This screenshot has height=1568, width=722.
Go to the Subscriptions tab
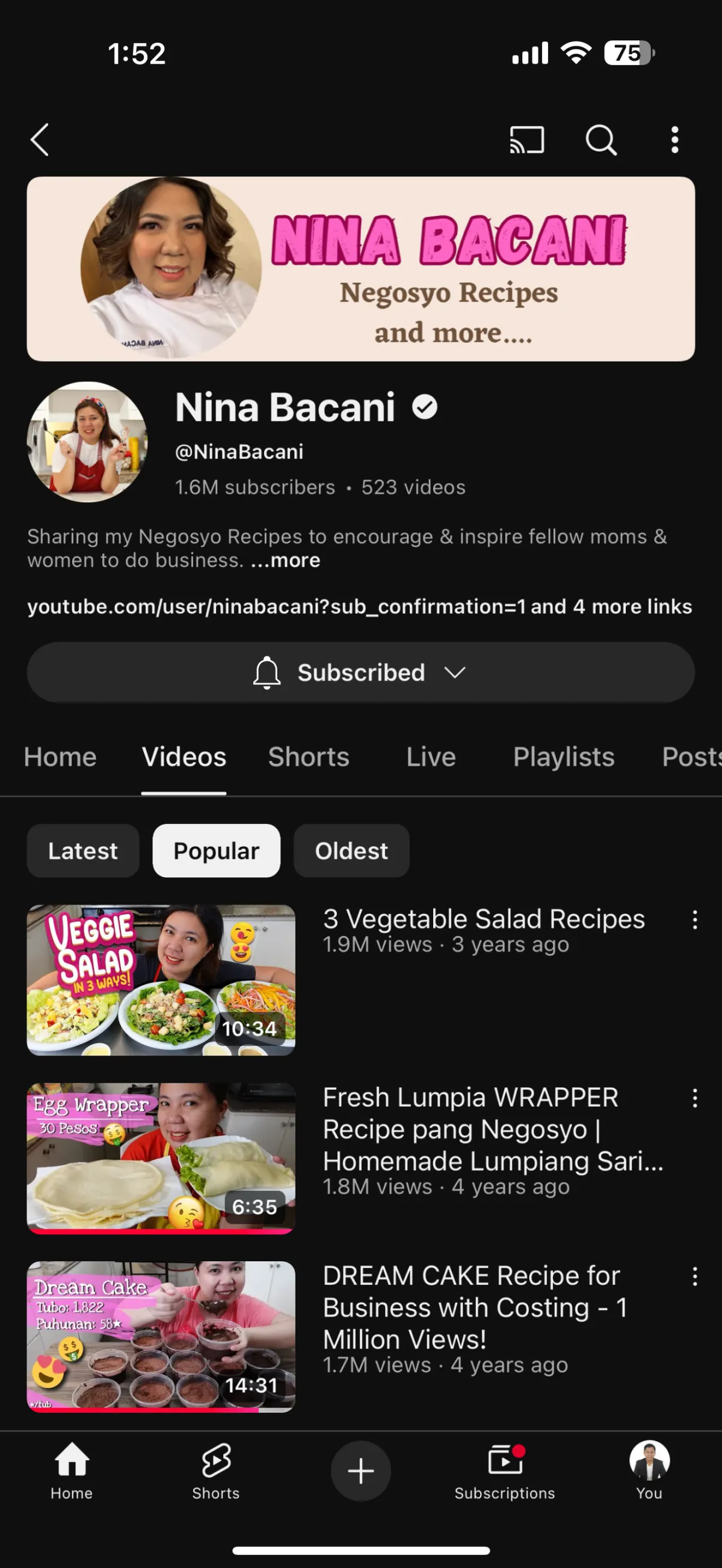click(505, 1471)
